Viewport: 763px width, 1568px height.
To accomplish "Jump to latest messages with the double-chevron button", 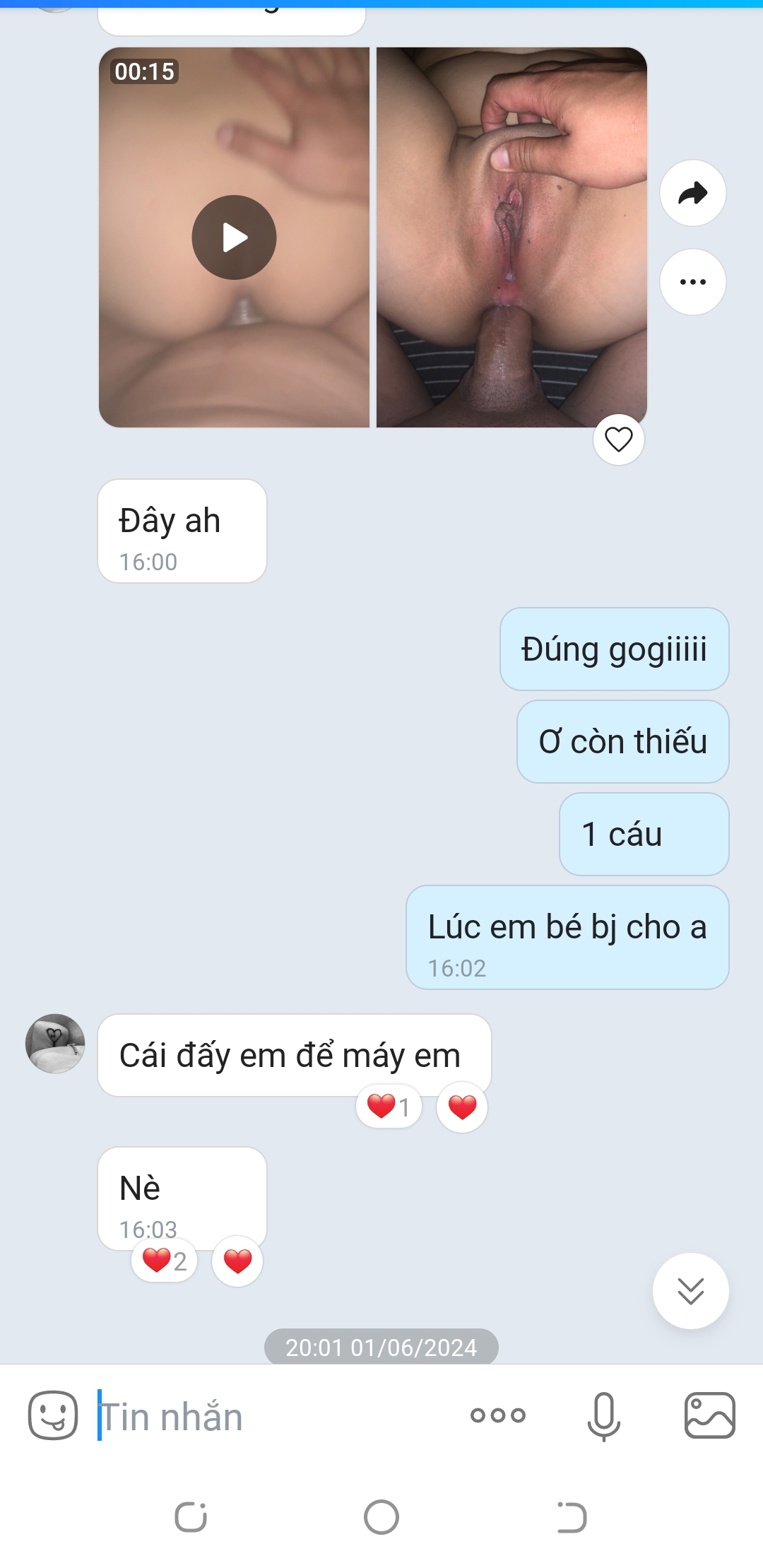I will (690, 1290).
